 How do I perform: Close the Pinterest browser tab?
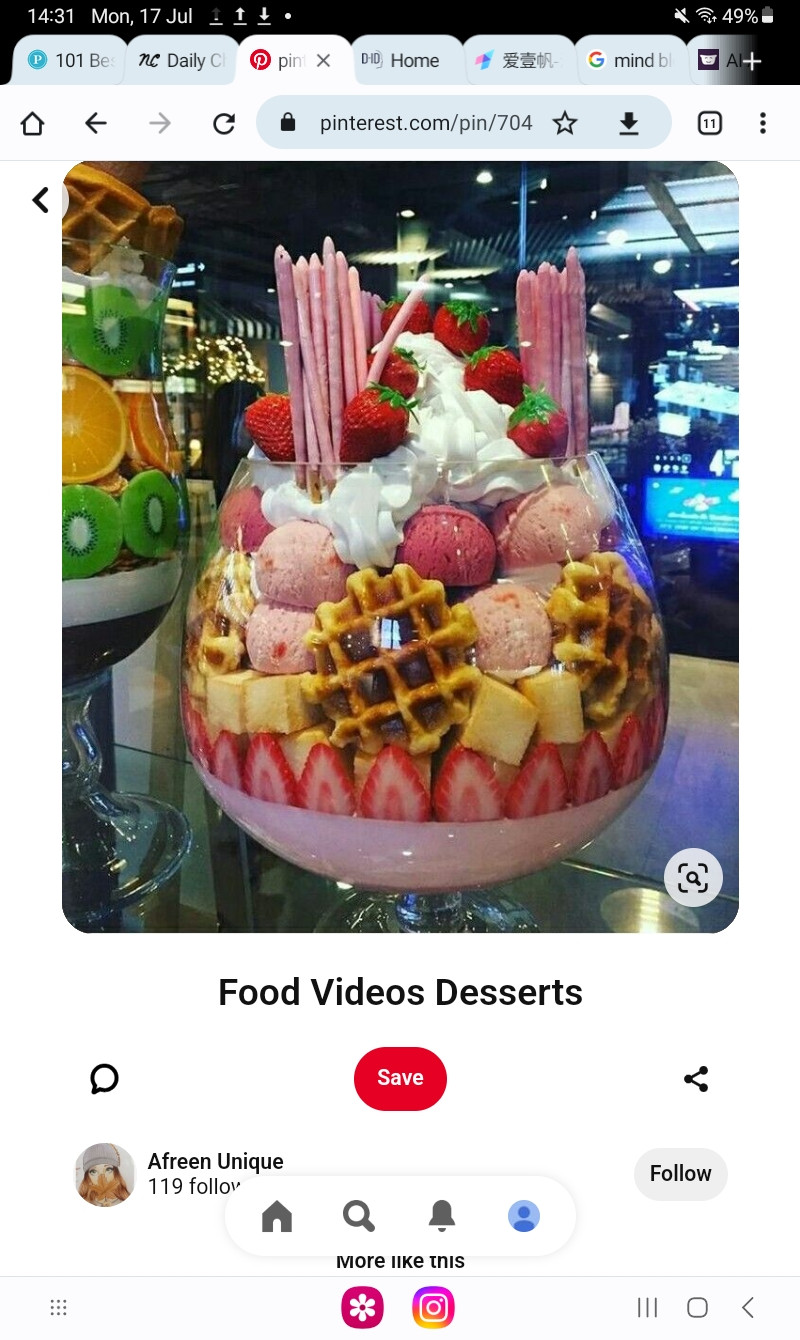point(323,61)
